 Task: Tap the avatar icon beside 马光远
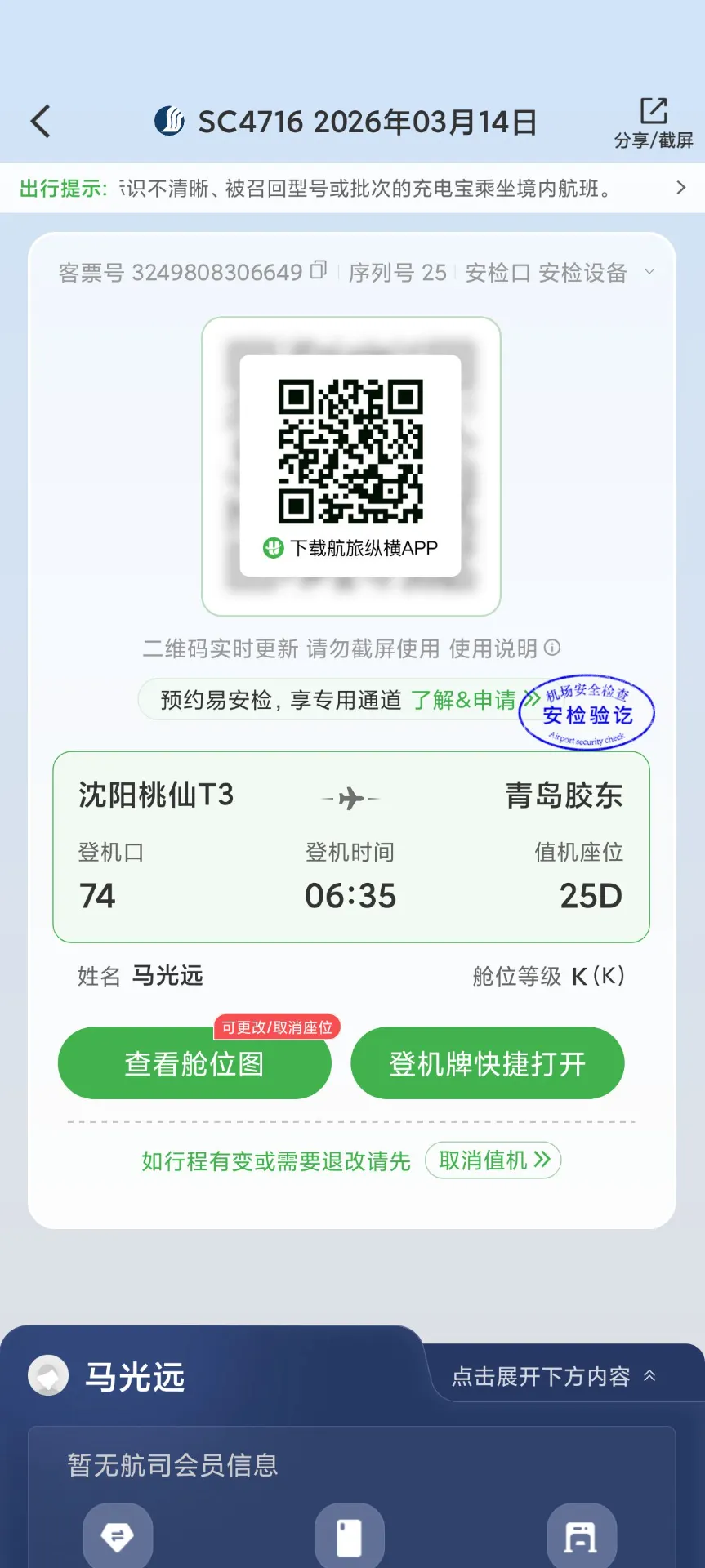click(x=47, y=1376)
